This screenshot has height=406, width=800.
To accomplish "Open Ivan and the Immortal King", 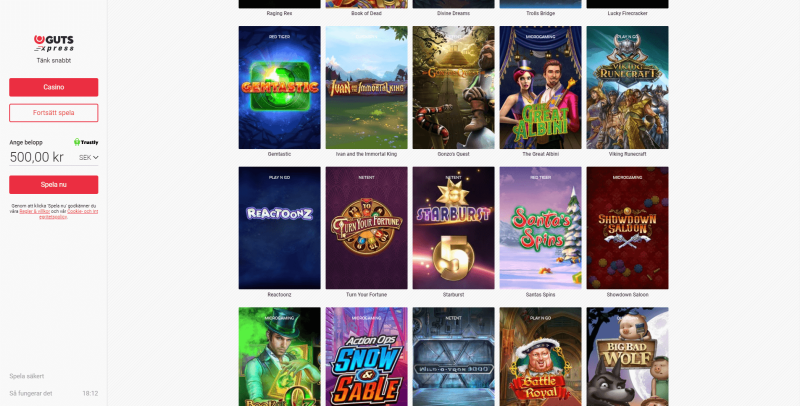I will [366, 88].
